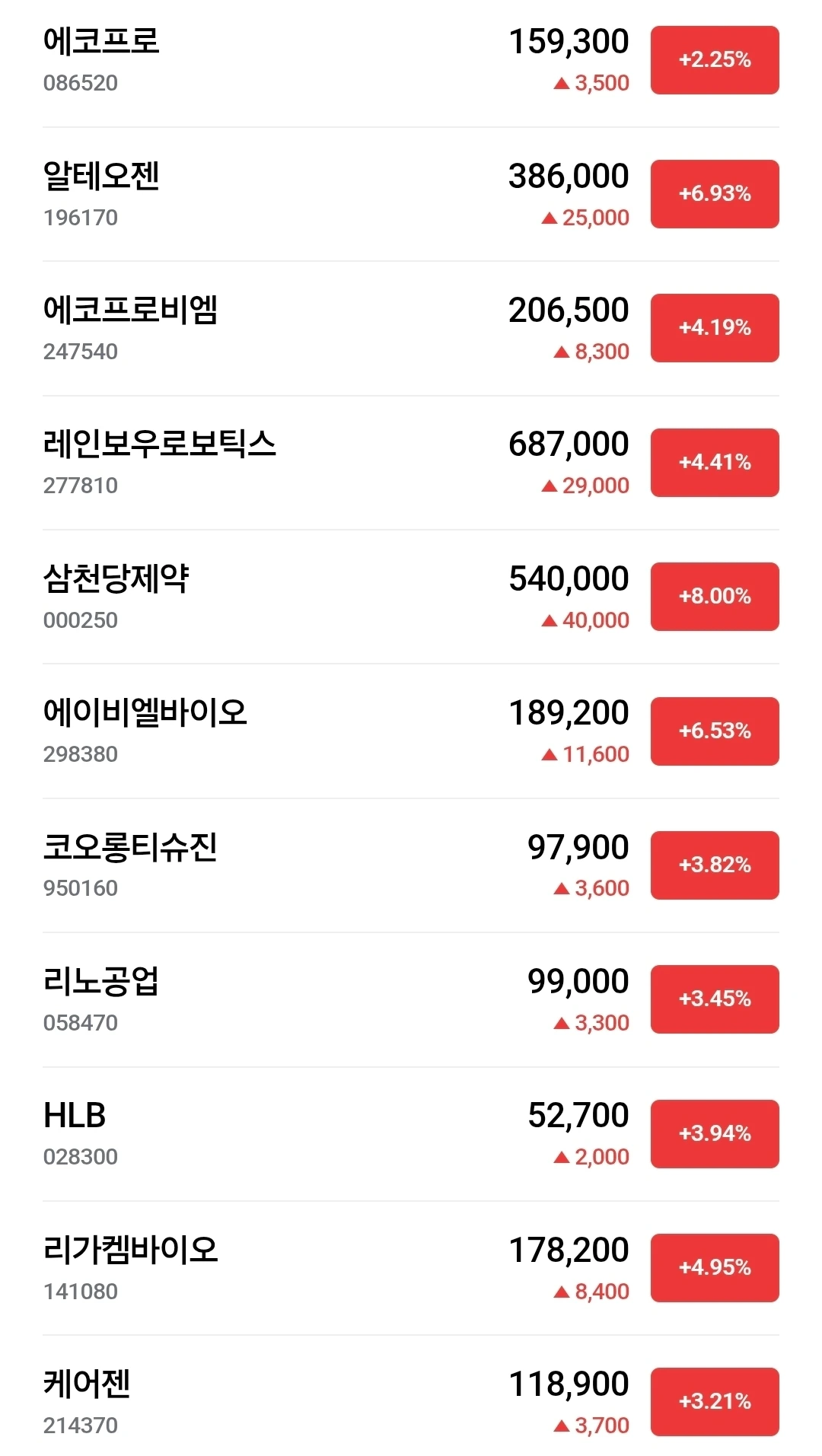Viewport: 822px width, 1456px height.
Task: Tap the +6.93% change badge
Action: 715,194
